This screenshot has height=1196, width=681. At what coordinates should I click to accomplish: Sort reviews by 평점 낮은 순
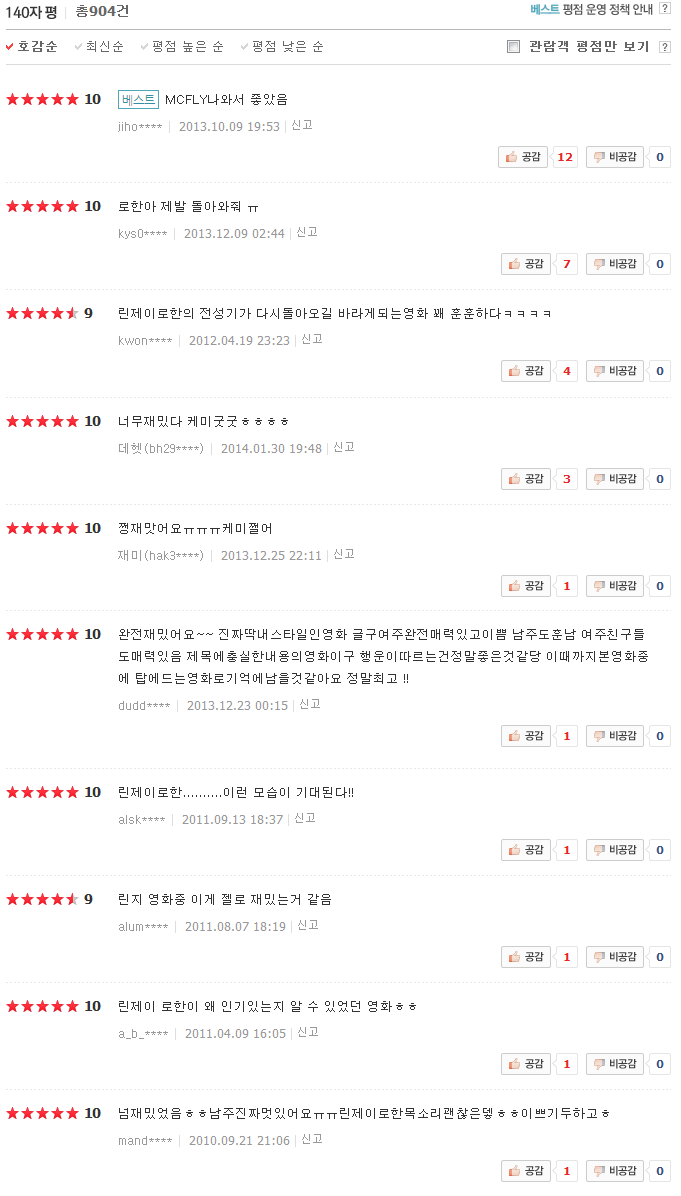(287, 47)
